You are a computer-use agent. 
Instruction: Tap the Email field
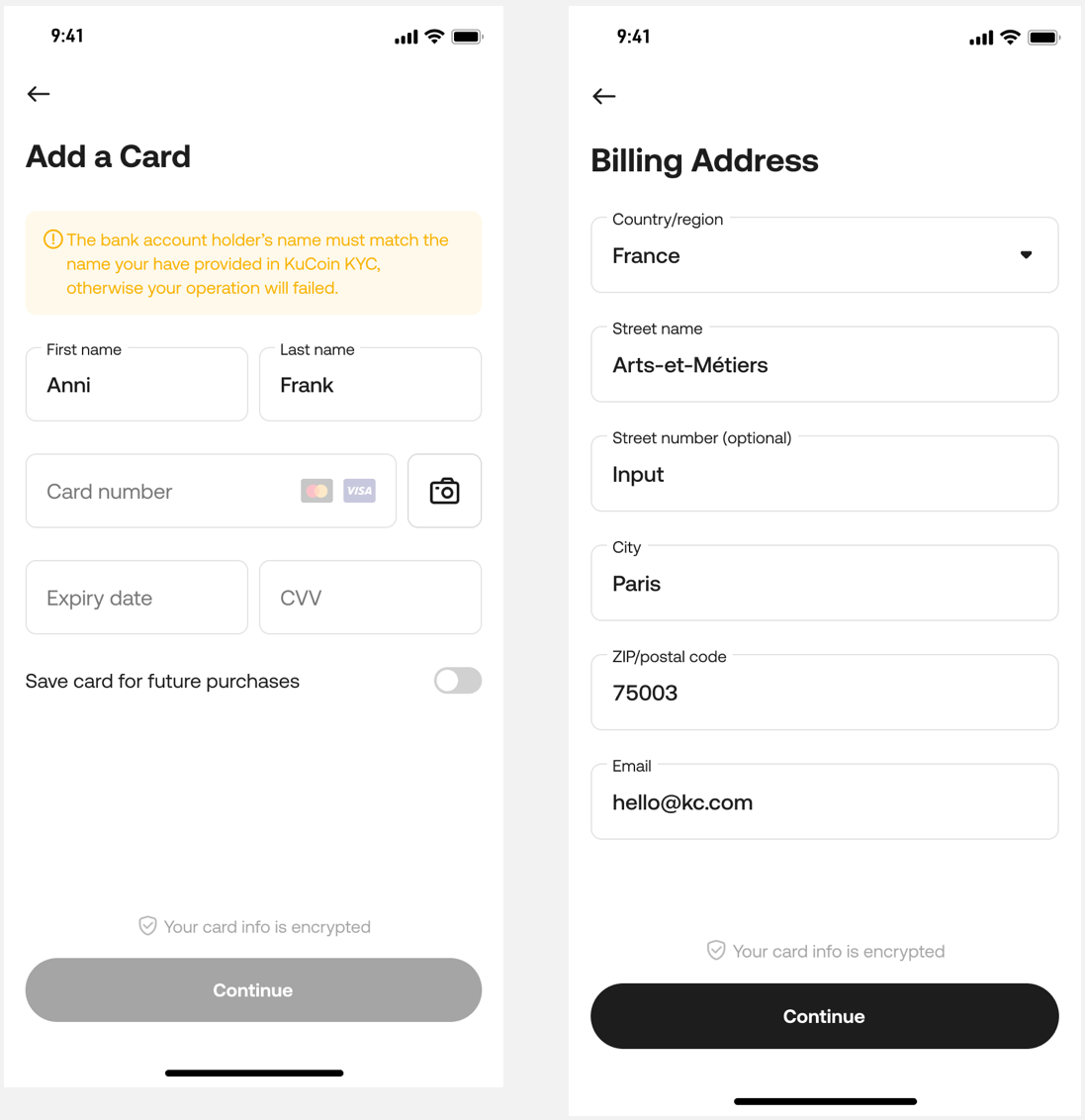(824, 802)
